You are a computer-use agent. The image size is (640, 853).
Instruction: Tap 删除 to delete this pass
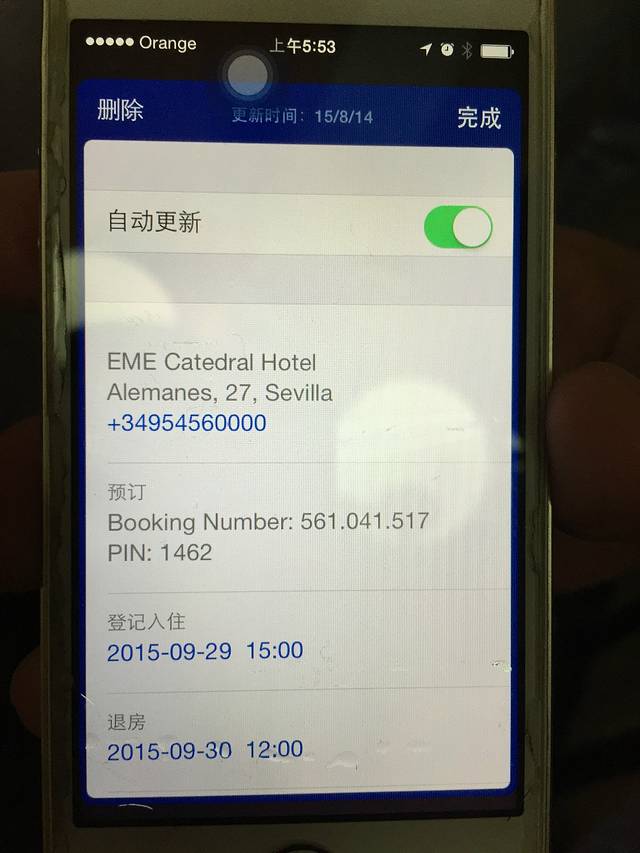point(121,111)
